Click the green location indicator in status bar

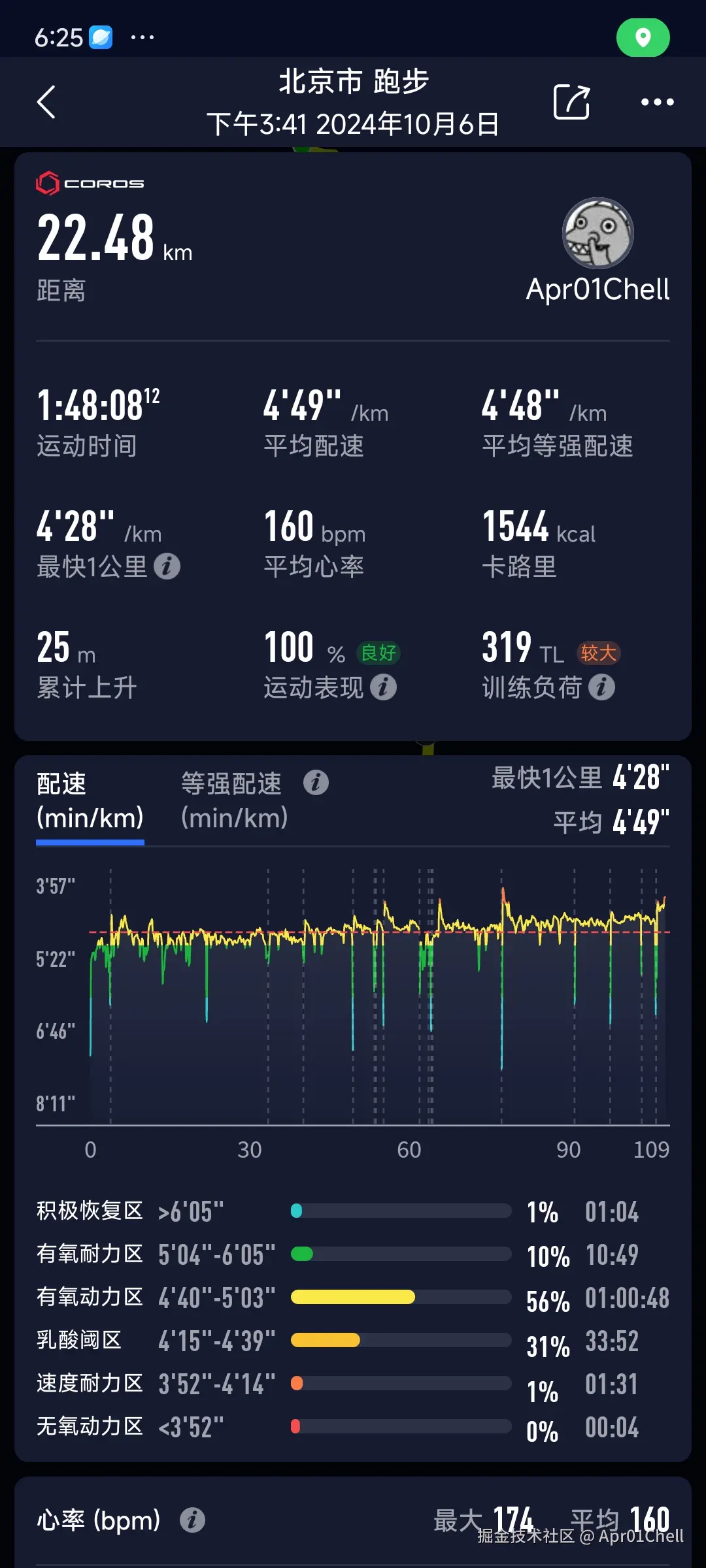click(643, 37)
